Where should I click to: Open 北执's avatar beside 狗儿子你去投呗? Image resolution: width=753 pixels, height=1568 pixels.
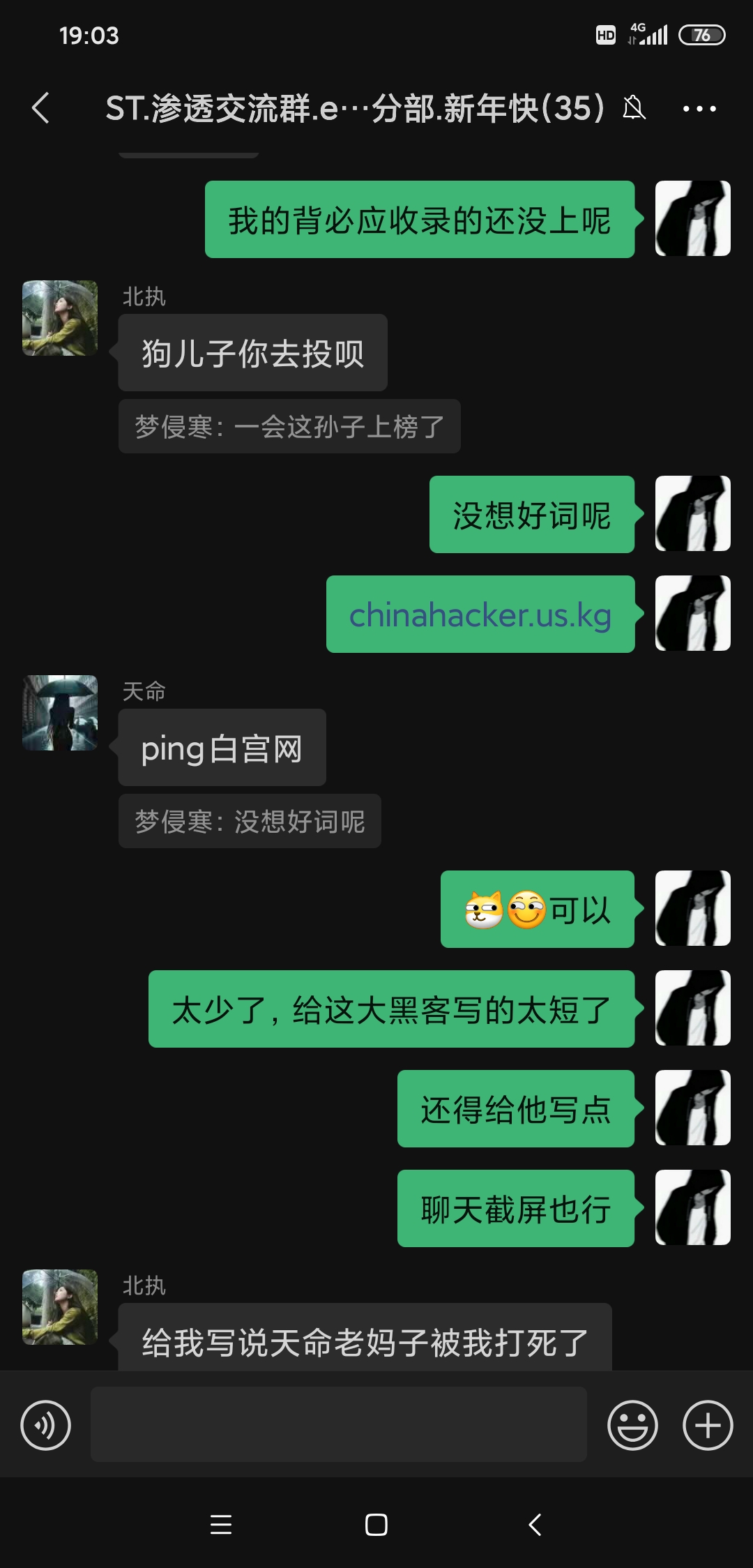(x=60, y=318)
